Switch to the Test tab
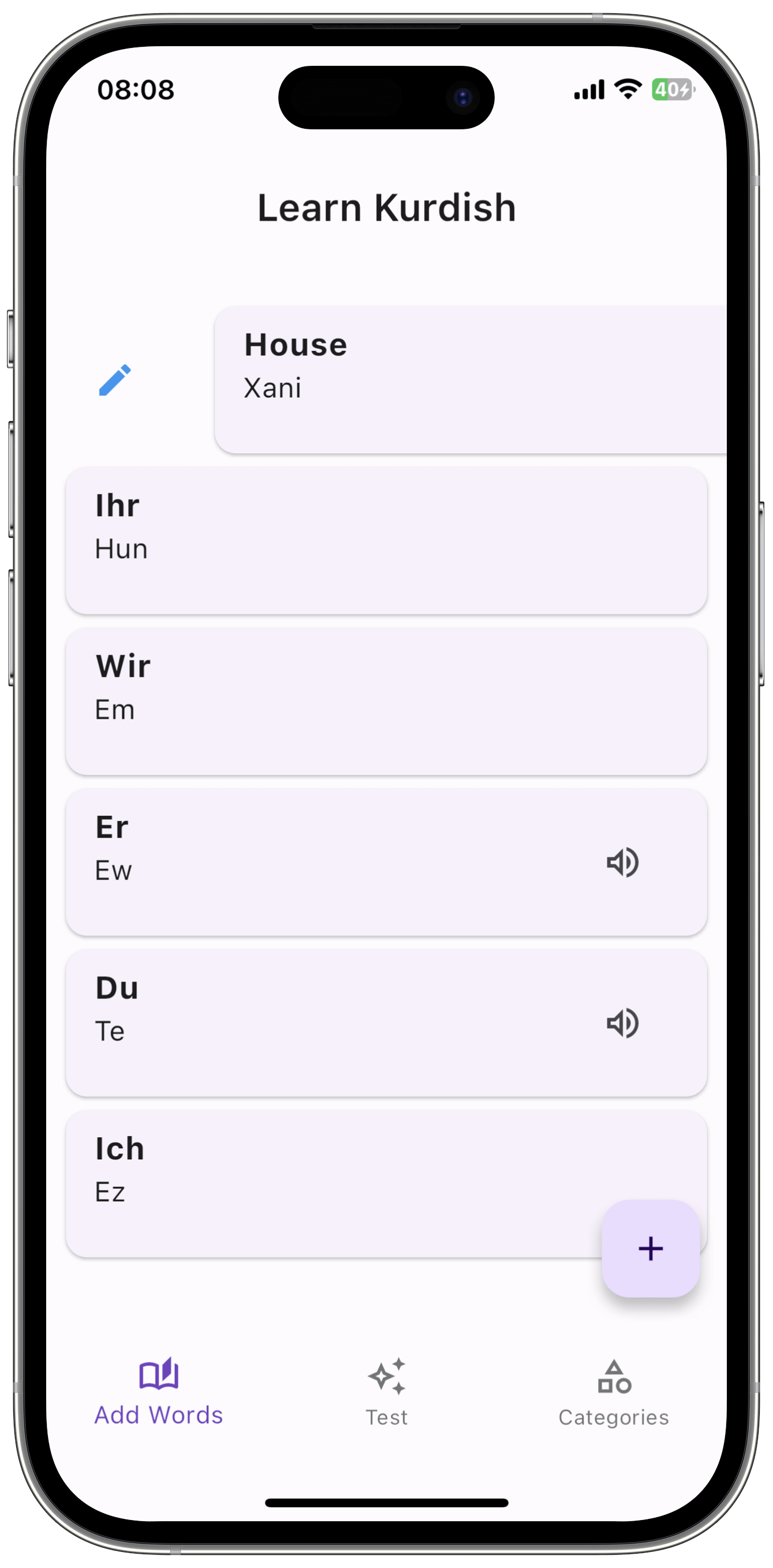Image resolution: width=773 pixels, height=1568 pixels. (x=387, y=1392)
